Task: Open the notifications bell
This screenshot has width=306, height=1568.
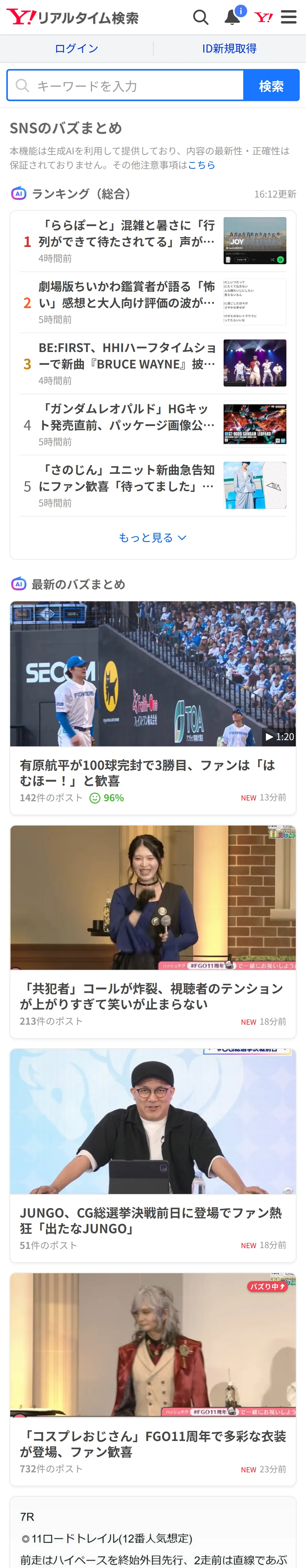Action: (233, 16)
